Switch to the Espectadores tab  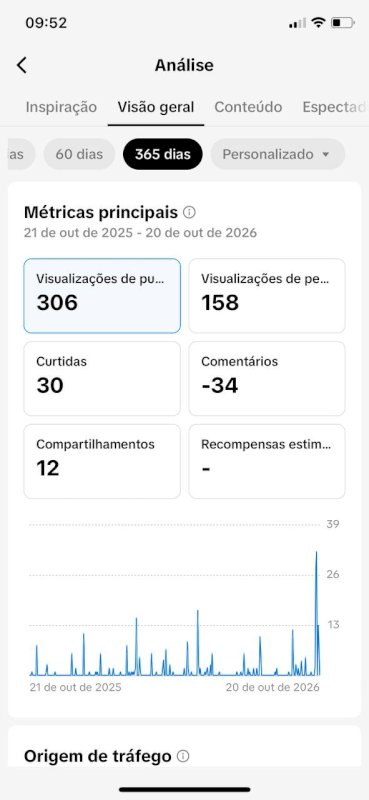click(x=335, y=107)
